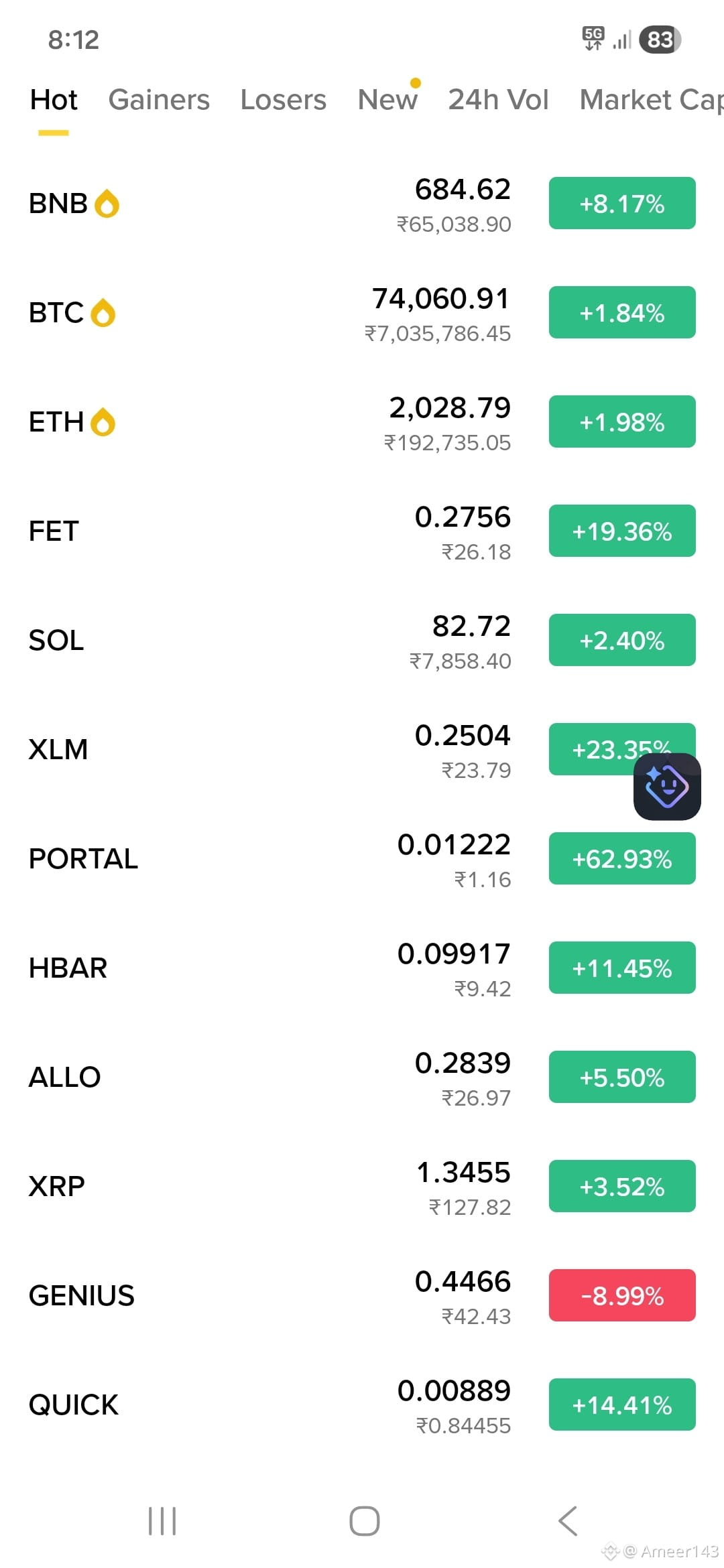Open the XRP market row
This screenshot has height=1568, width=724.
362,1187
